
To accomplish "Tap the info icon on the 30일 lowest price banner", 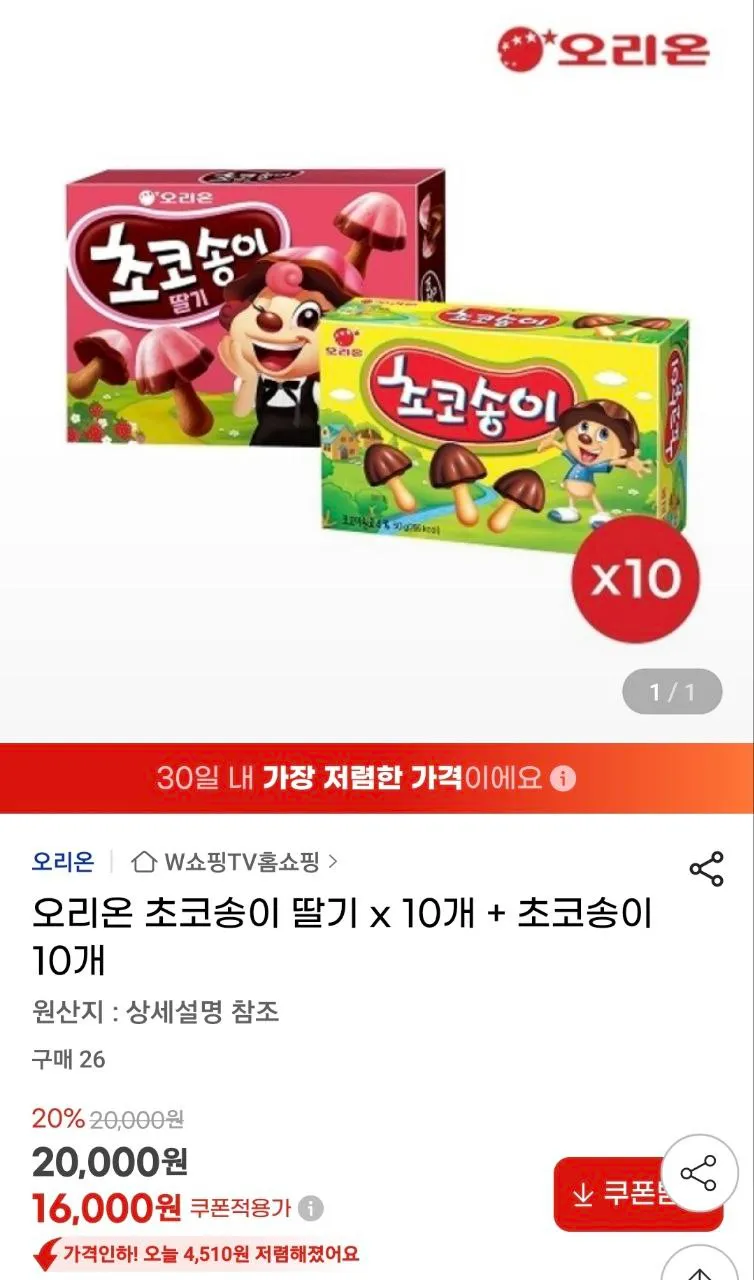I will click(564, 778).
